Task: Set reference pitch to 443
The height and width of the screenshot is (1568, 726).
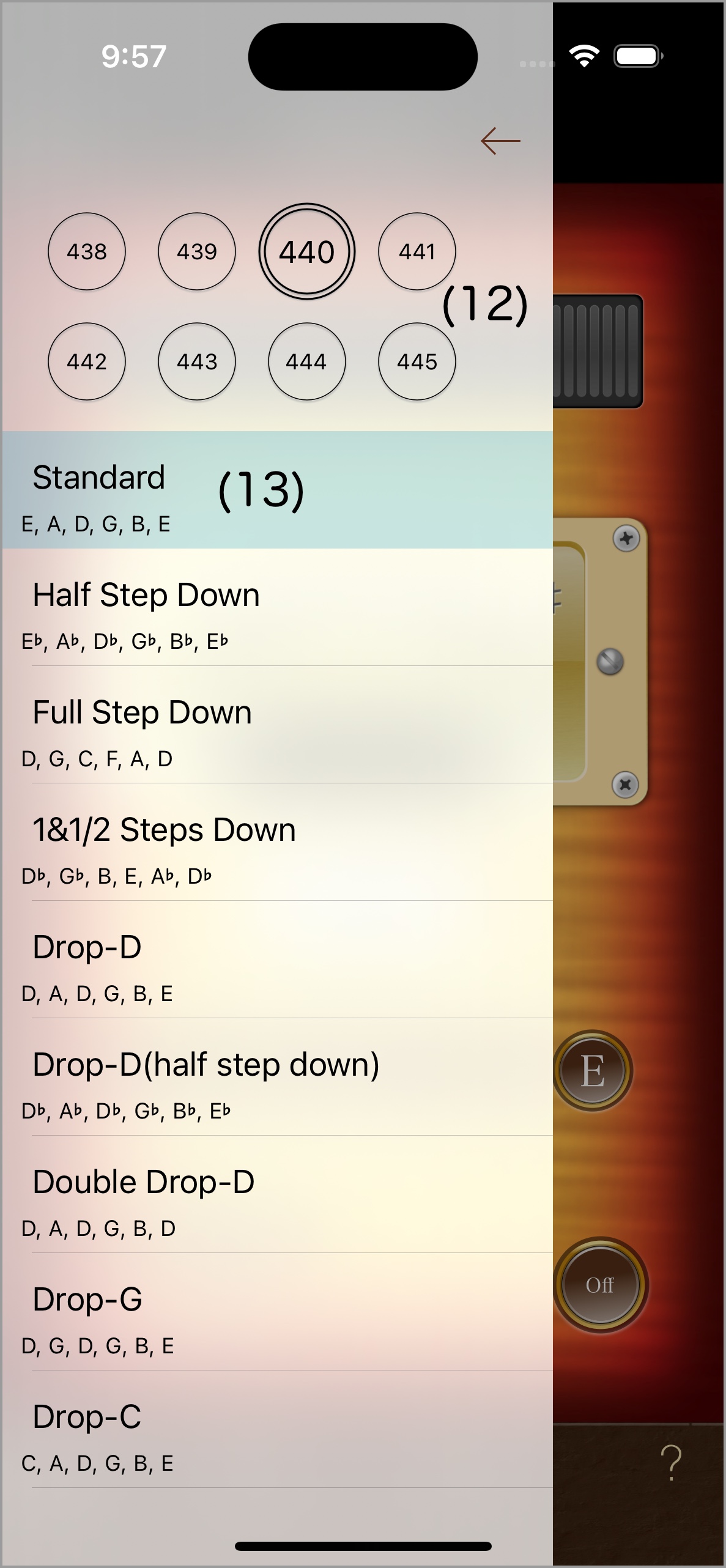Action: (x=197, y=361)
